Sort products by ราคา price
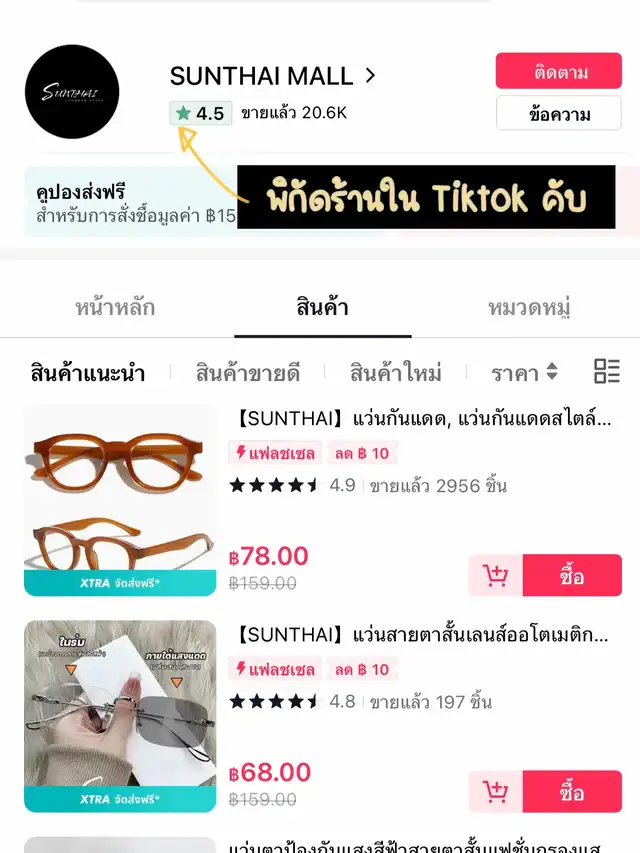The width and height of the screenshot is (640, 853). pos(524,373)
